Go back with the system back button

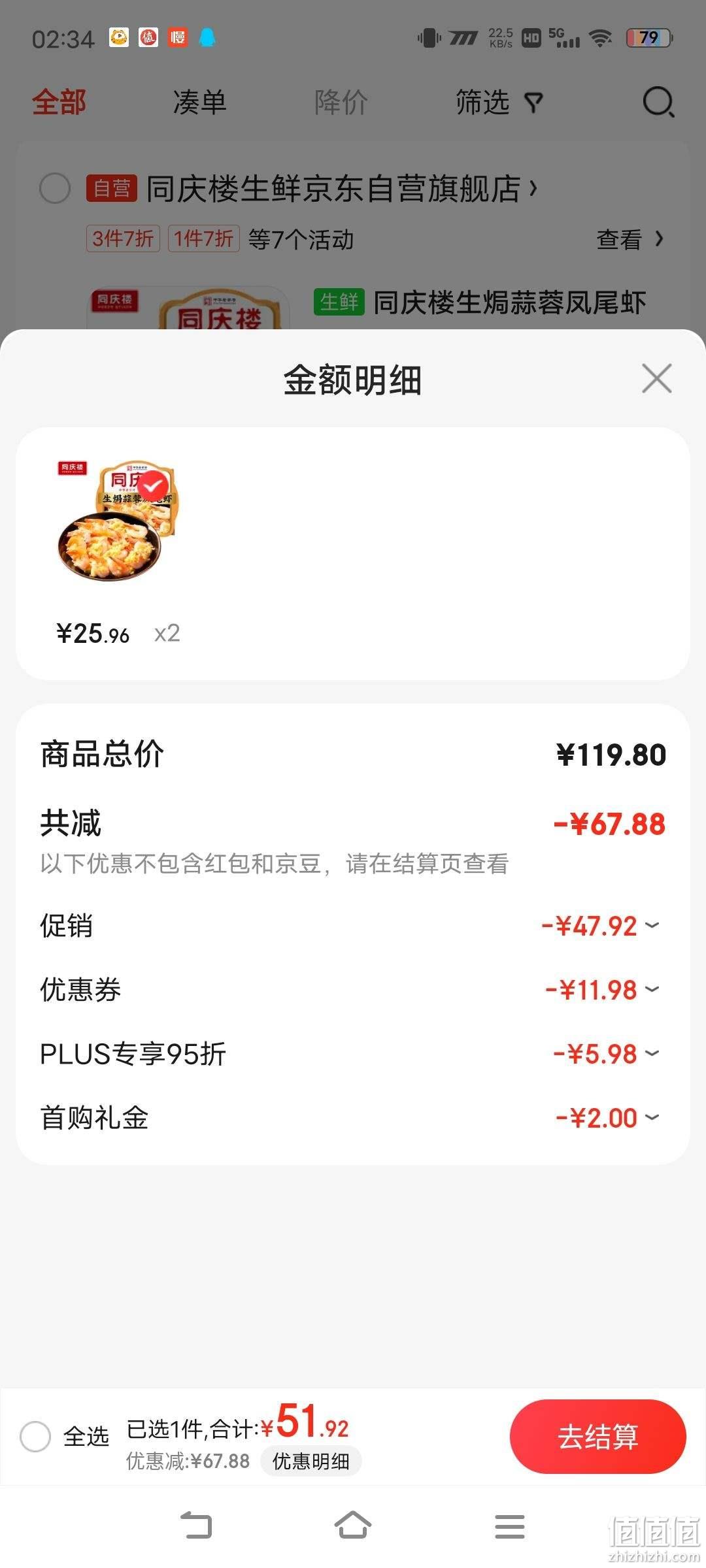196,1526
